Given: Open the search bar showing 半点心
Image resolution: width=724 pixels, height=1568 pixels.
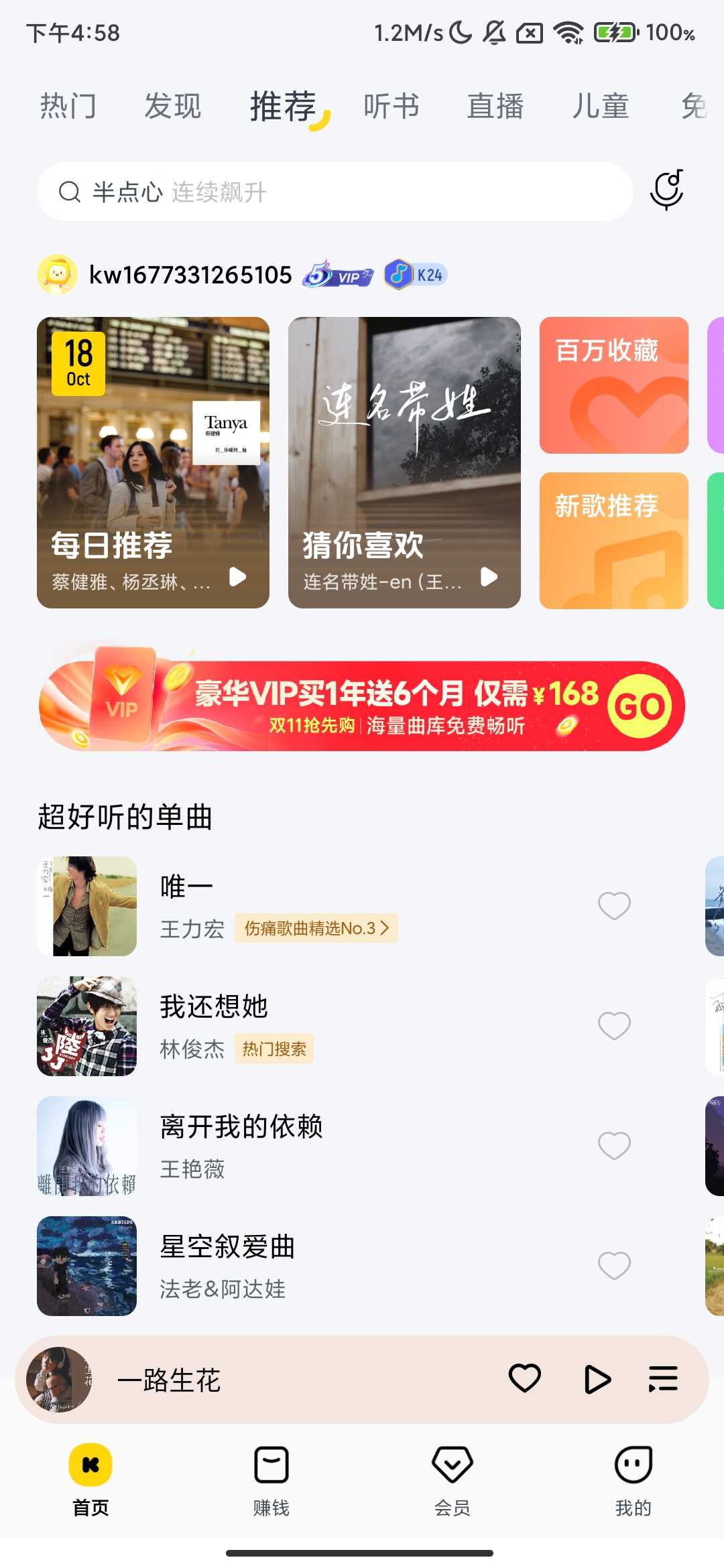Looking at the screenshot, I should [x=335, y=192].
